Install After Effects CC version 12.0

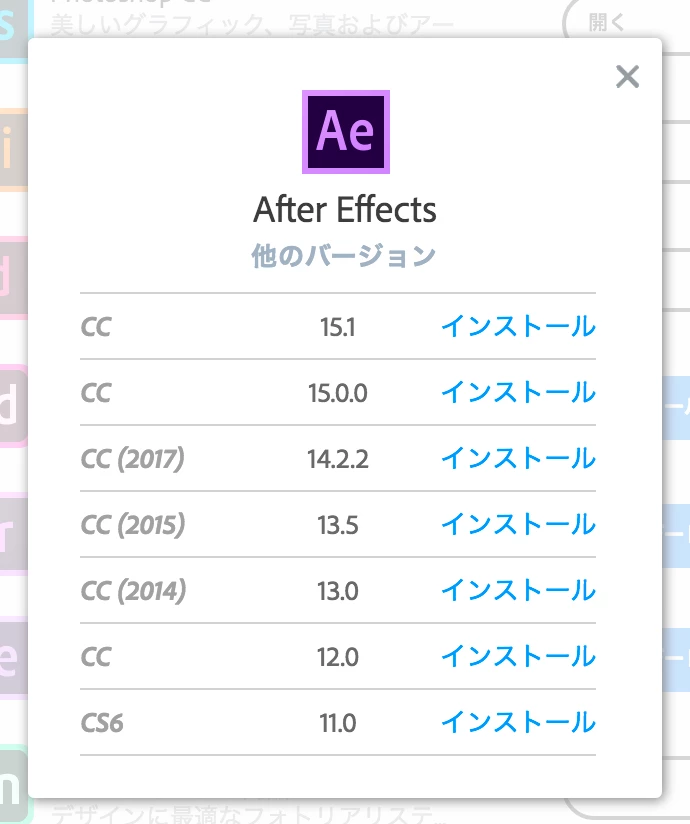[518, 656]
